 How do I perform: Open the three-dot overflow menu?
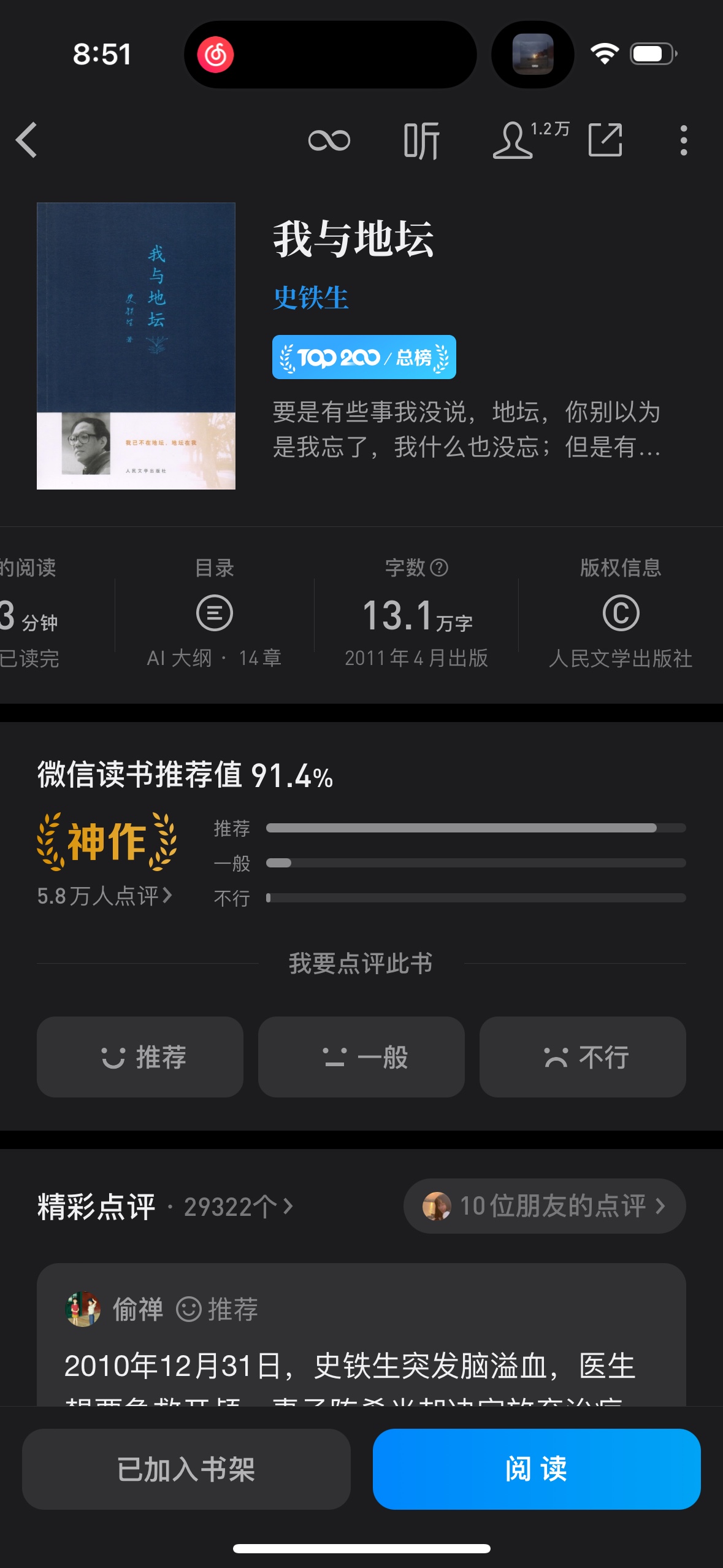click(683, 140)
